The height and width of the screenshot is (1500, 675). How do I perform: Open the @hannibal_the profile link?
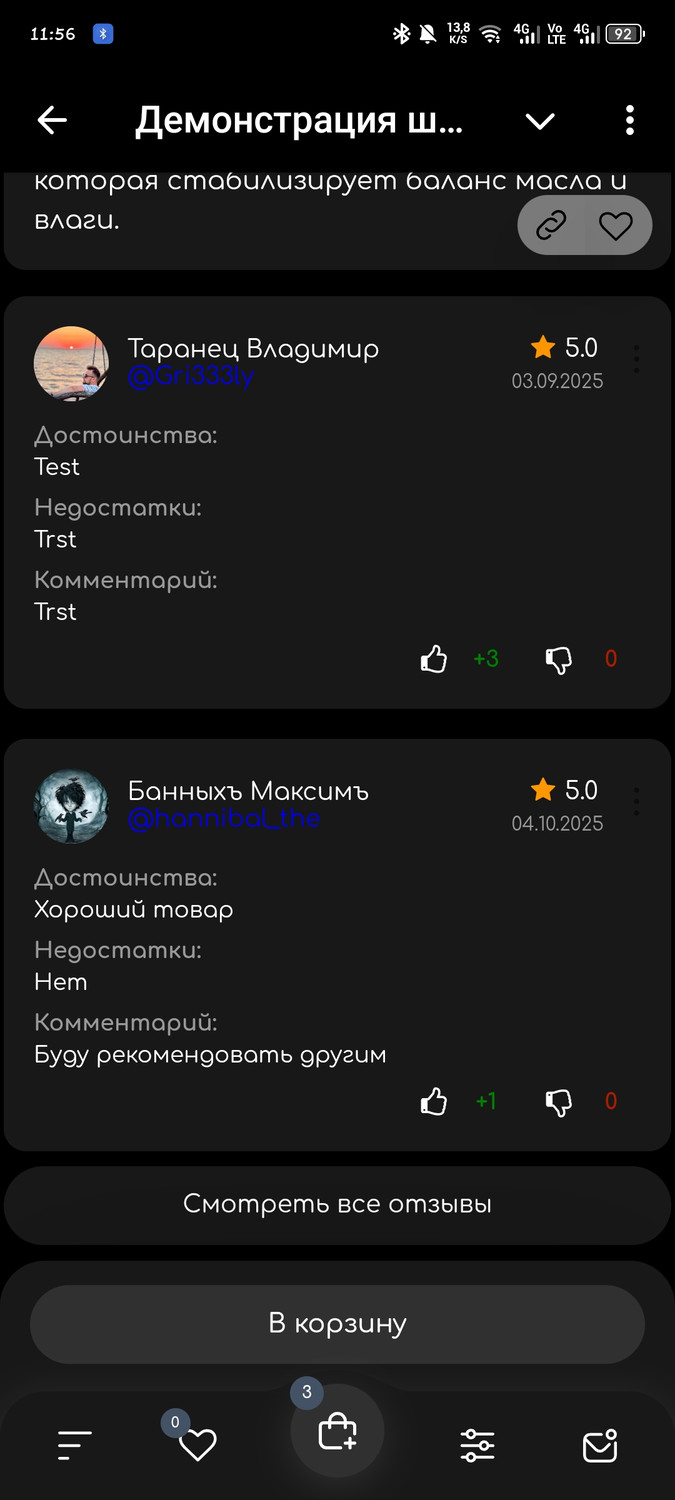click(224, 818)
